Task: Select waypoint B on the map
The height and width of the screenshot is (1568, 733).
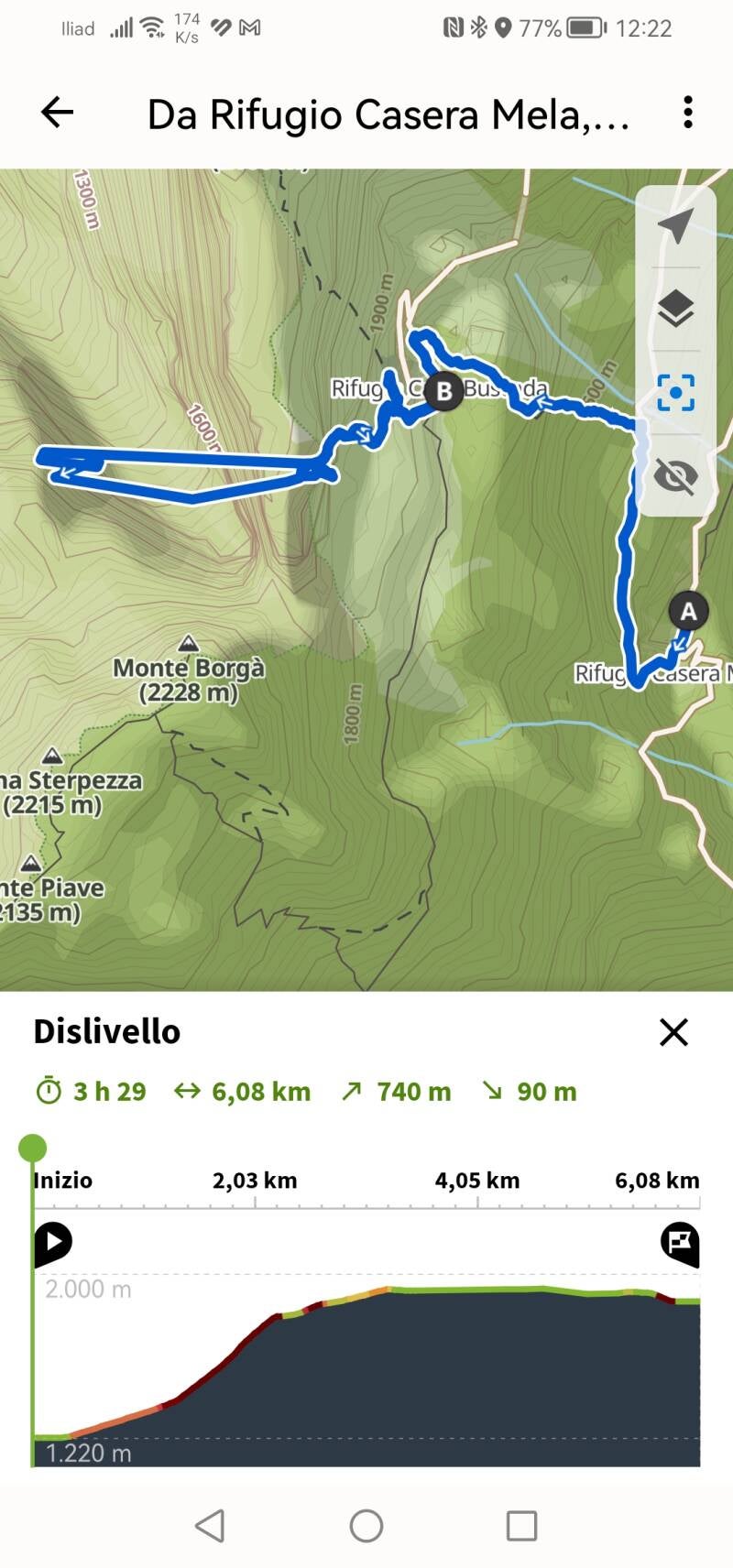Action: [x=444, y=392]
